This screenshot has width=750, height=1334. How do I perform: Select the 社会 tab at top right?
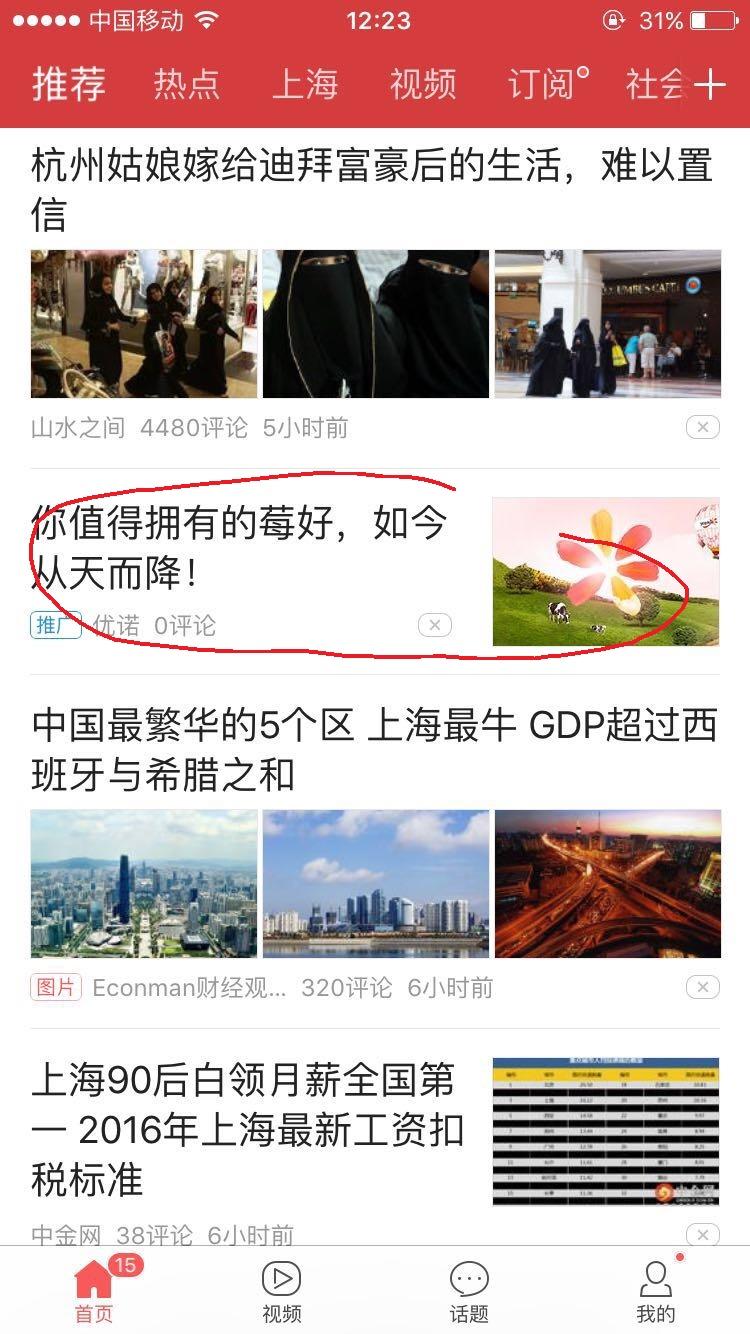[x=655, y=85]
